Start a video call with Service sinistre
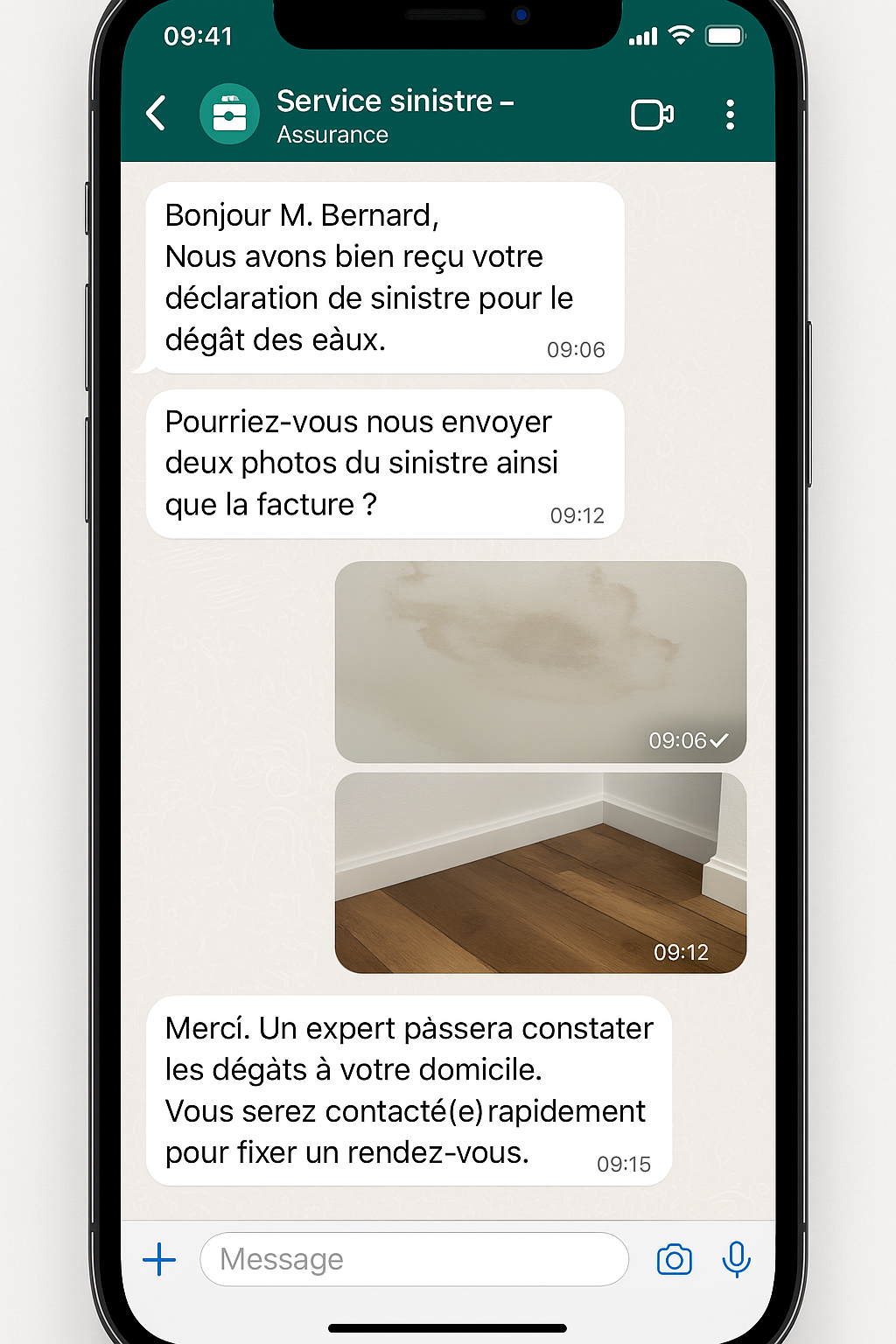Viewport: 896px width, 1344px height. coord(652,114)
